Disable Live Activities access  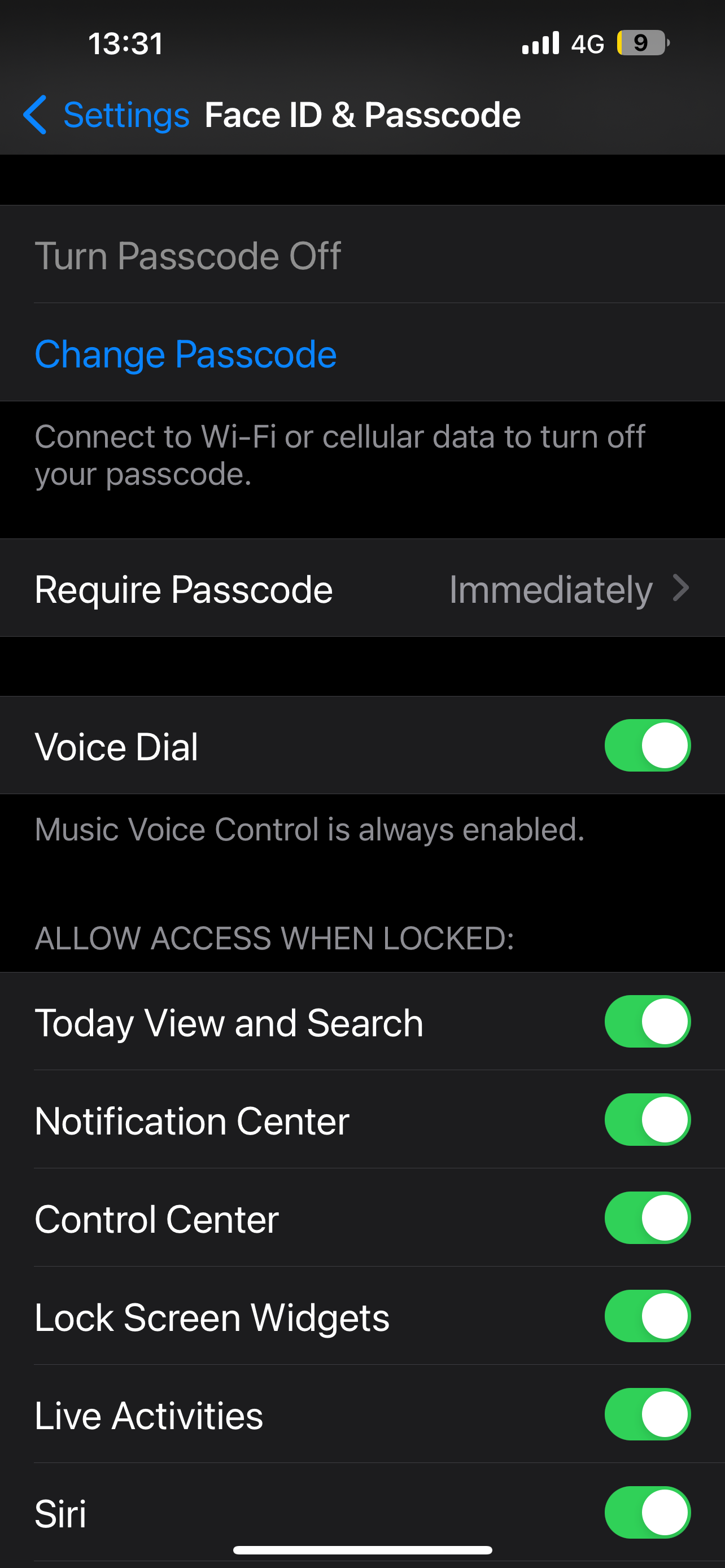(x=648, y=1414)
